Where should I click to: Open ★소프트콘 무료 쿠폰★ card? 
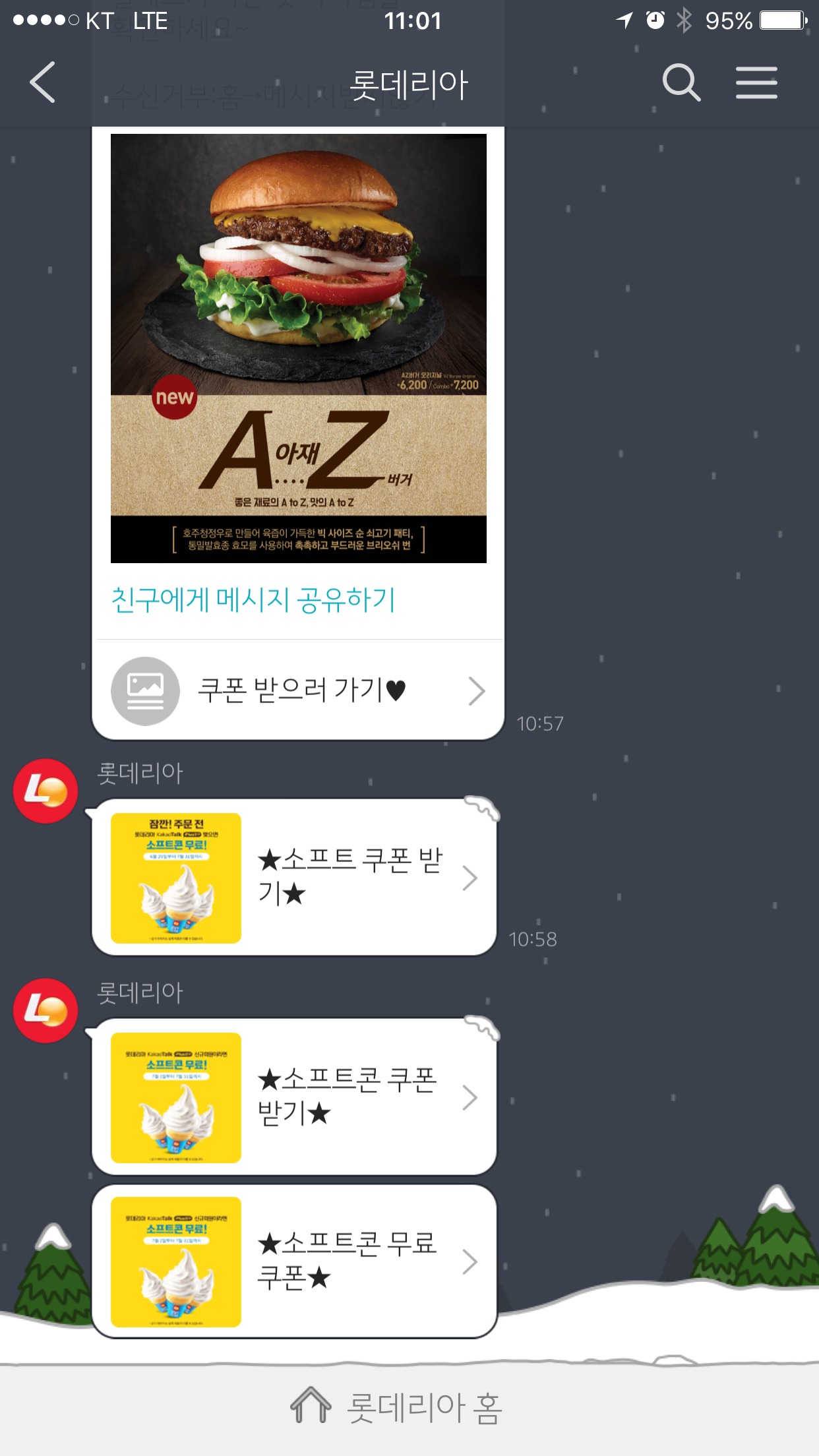pos(294,1261)
